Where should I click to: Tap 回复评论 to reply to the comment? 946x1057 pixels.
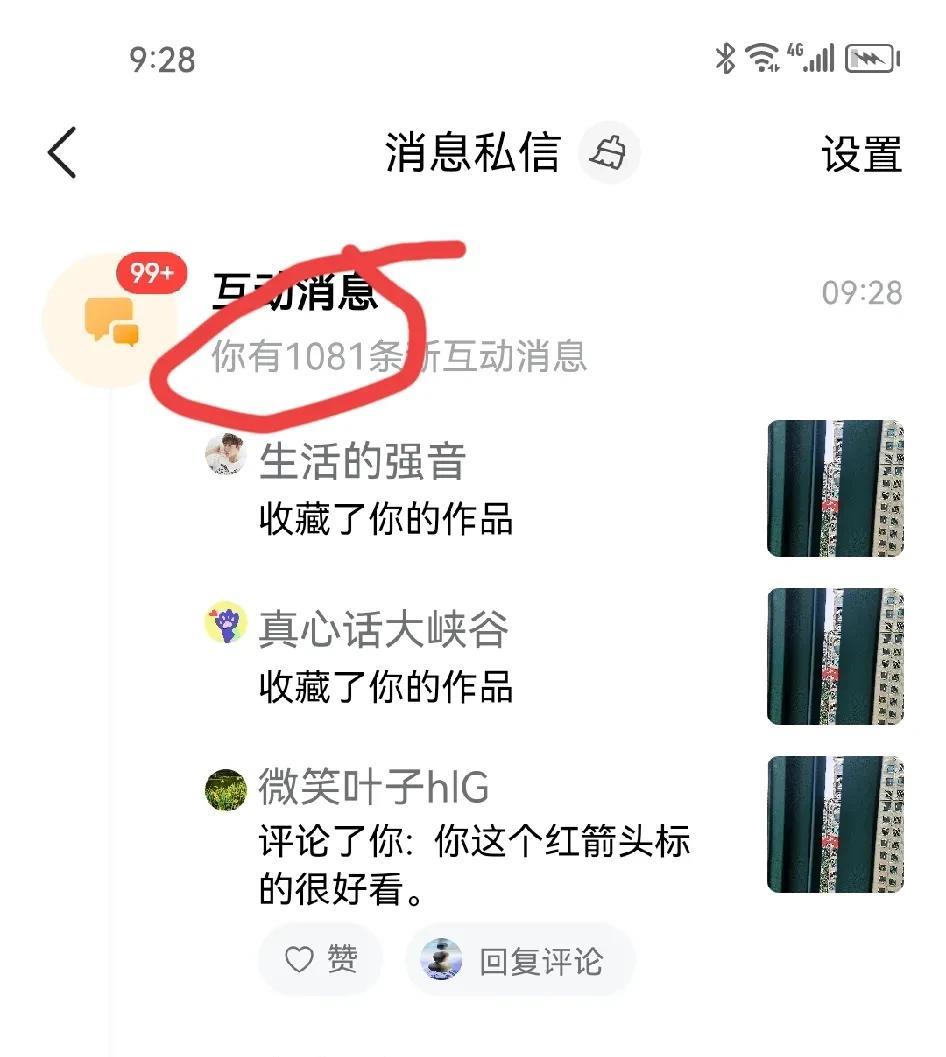pyautogui.click(x=519, y=960)
